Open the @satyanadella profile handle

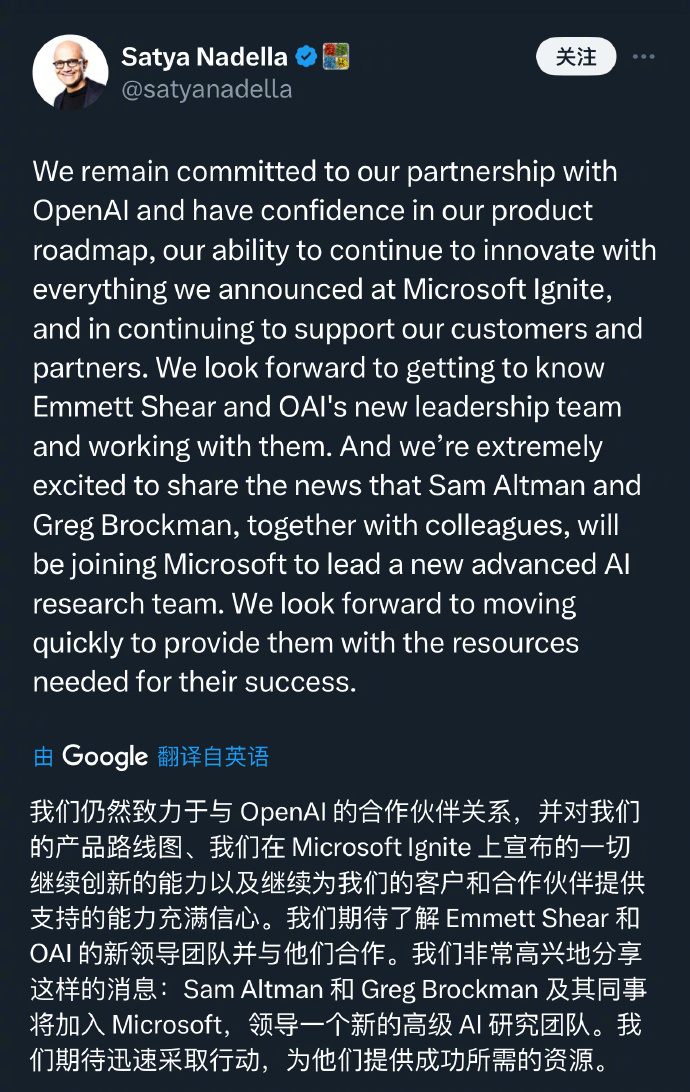pos(207,89)
